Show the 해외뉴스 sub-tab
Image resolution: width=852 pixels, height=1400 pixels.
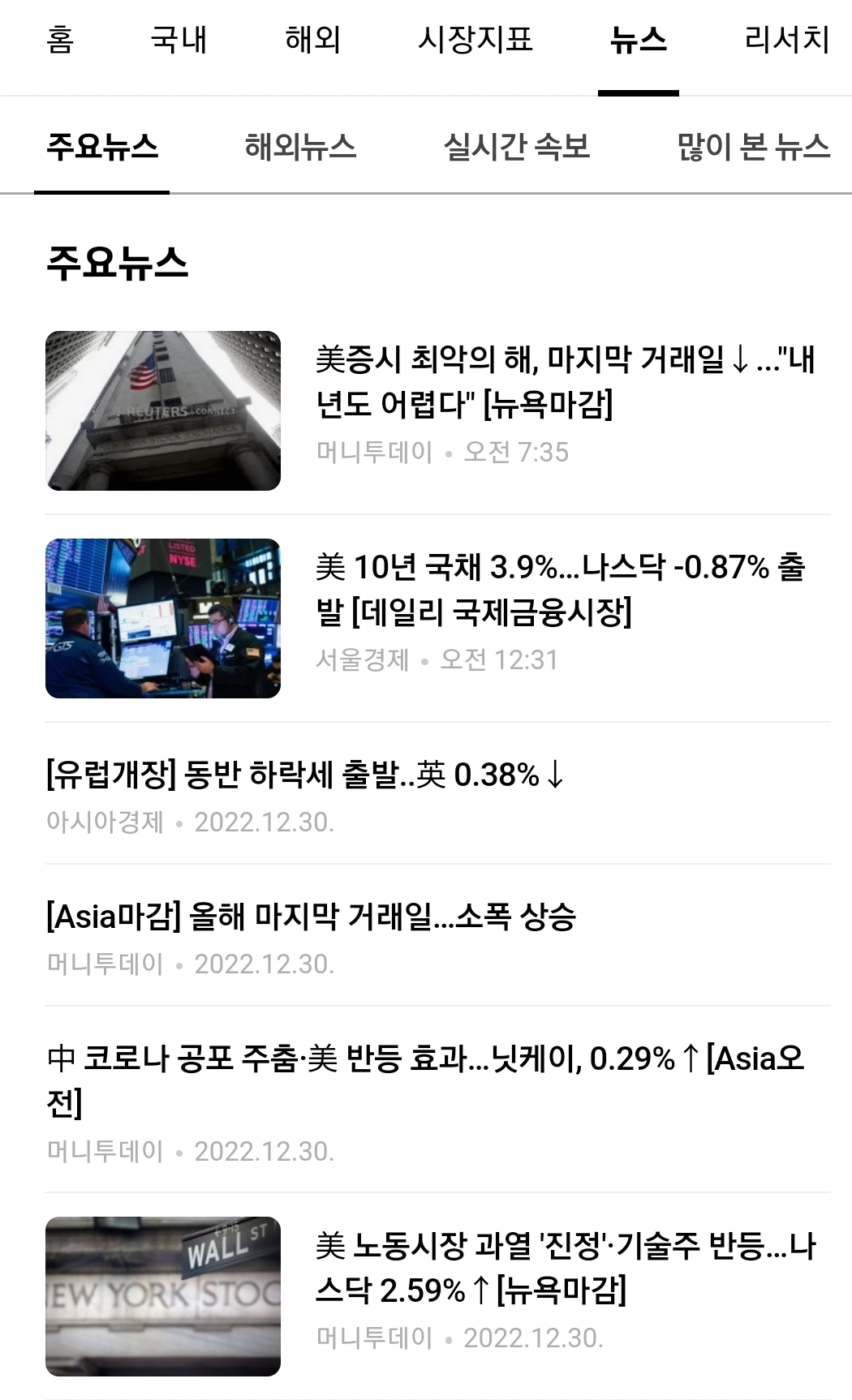point(300,148)
